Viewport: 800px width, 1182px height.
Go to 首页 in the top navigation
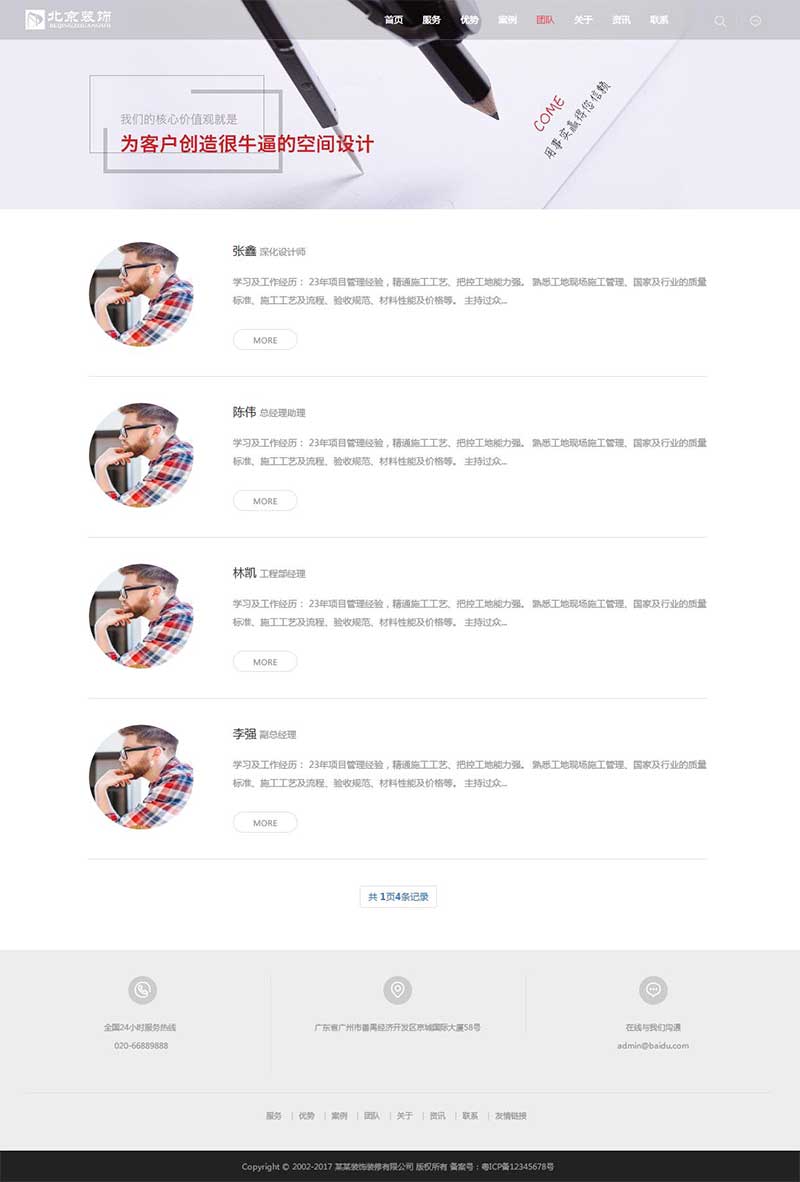[x=394, y=20]
